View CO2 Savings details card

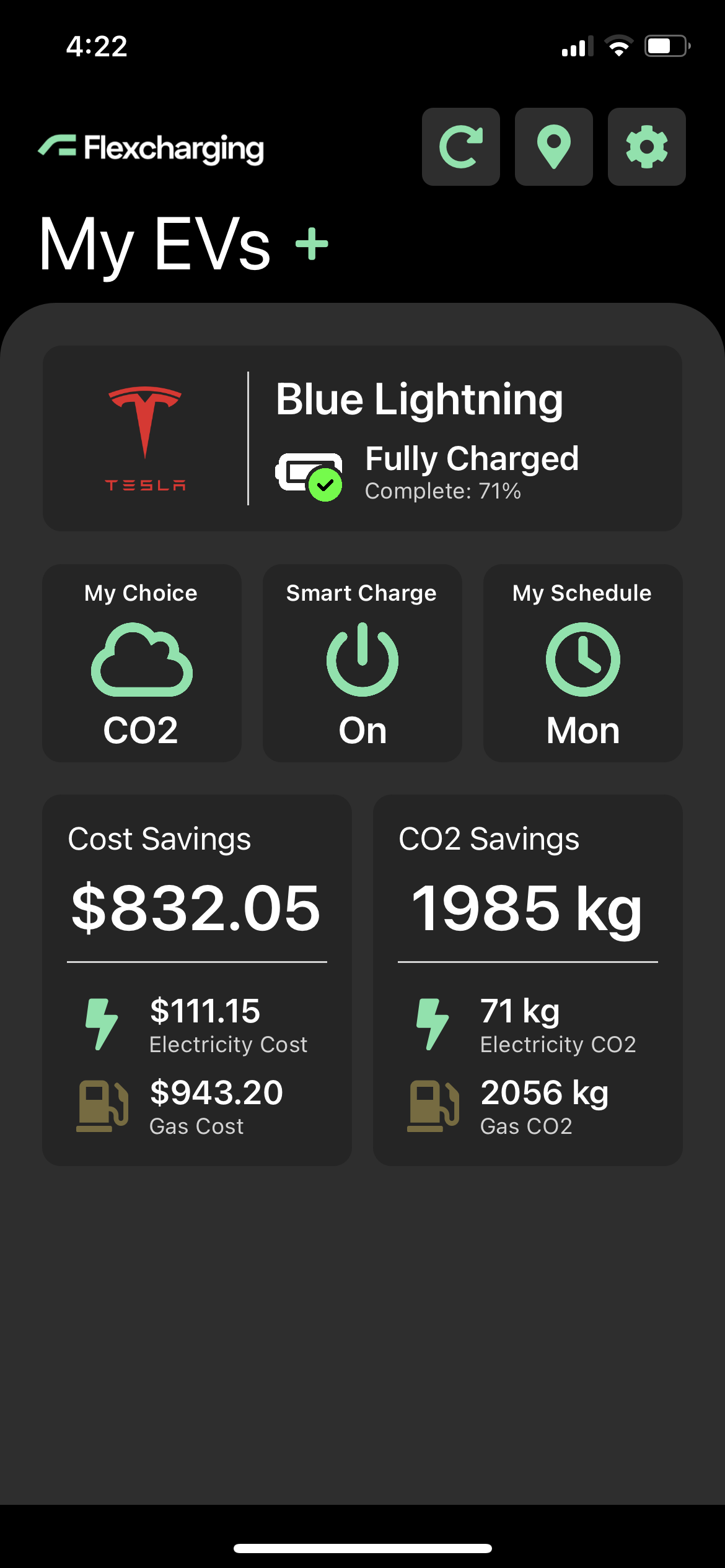pos(528,980)
